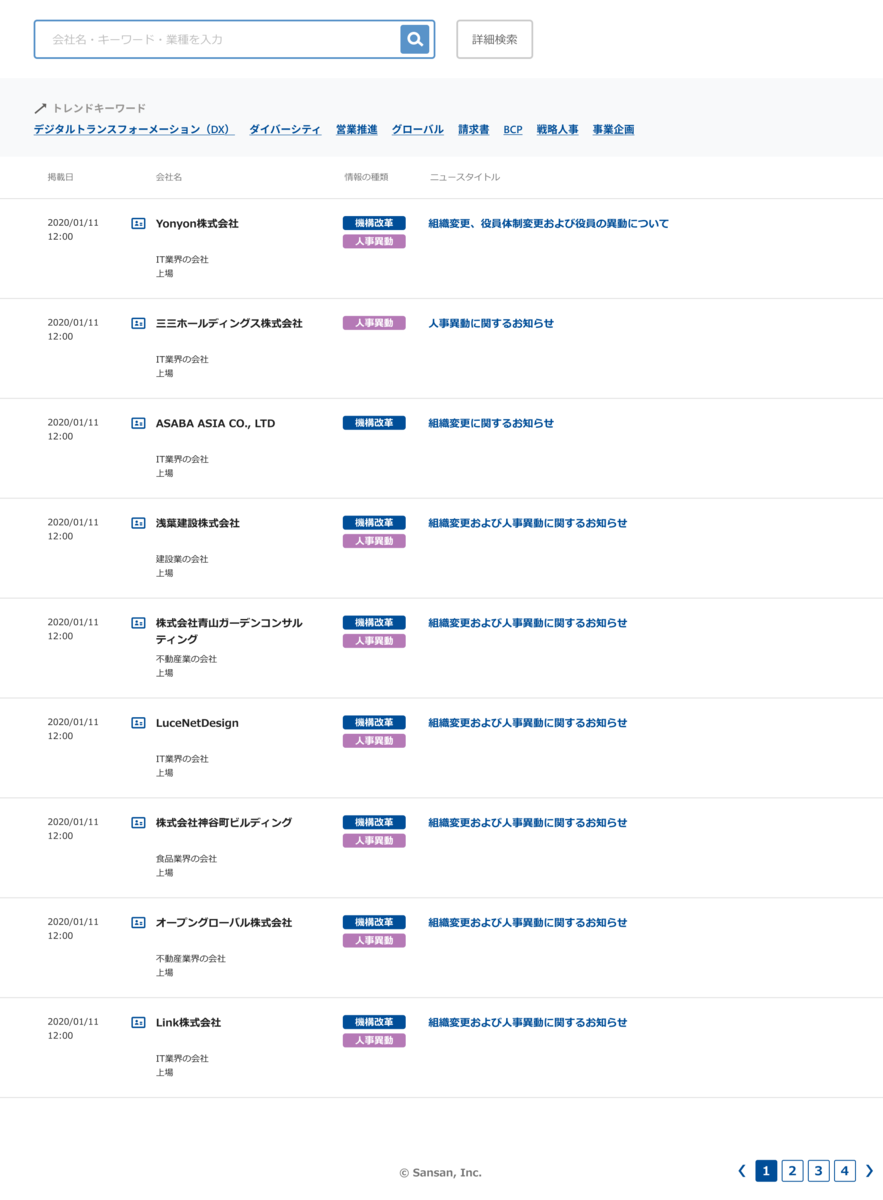Image resolution: width=883 pixels, height=1200 pixels.
Task: Open ASABA ASIA CO., LTD 組織変更に関するお知らせ
Action: (491, 424)
